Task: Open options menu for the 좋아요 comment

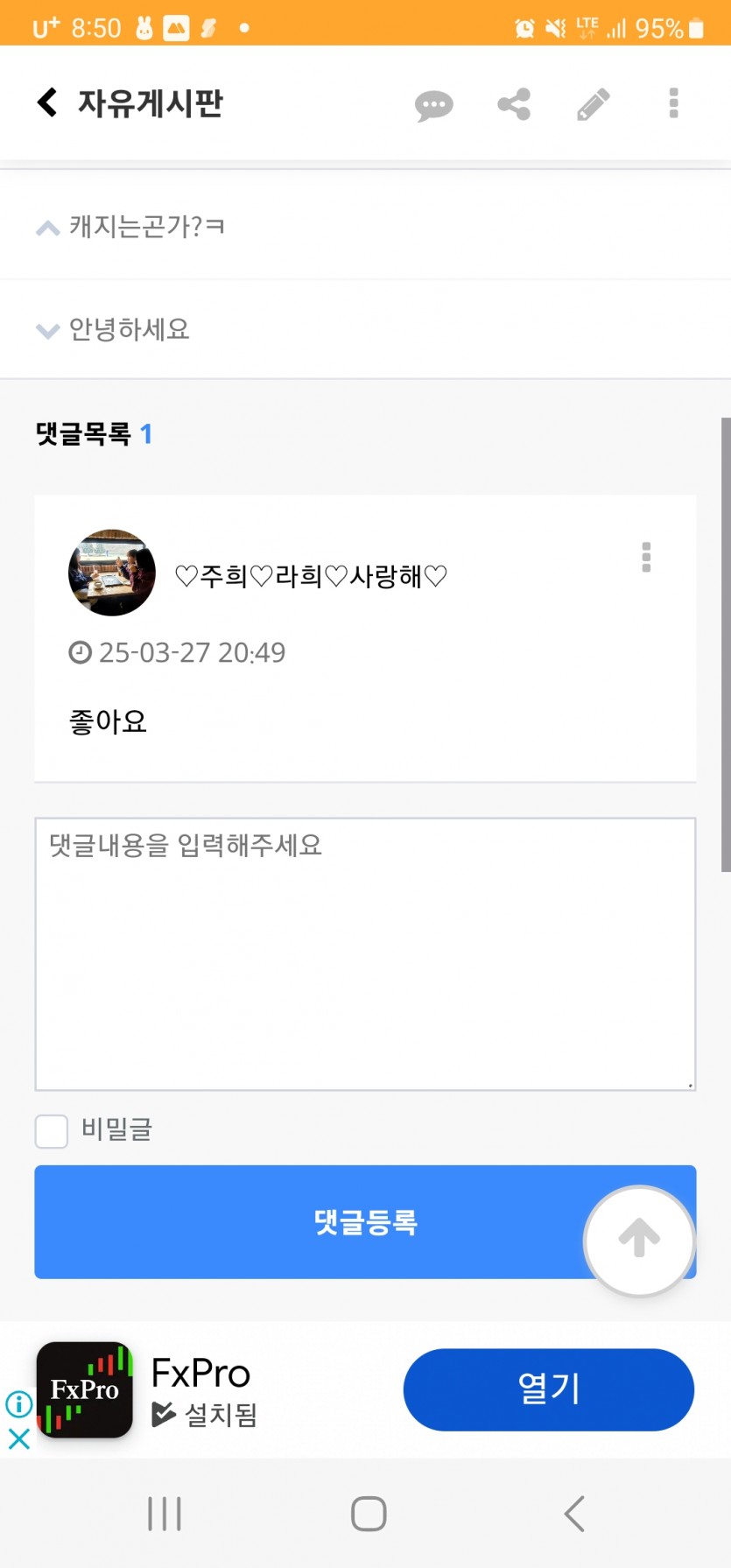Action: click(646, 557)
